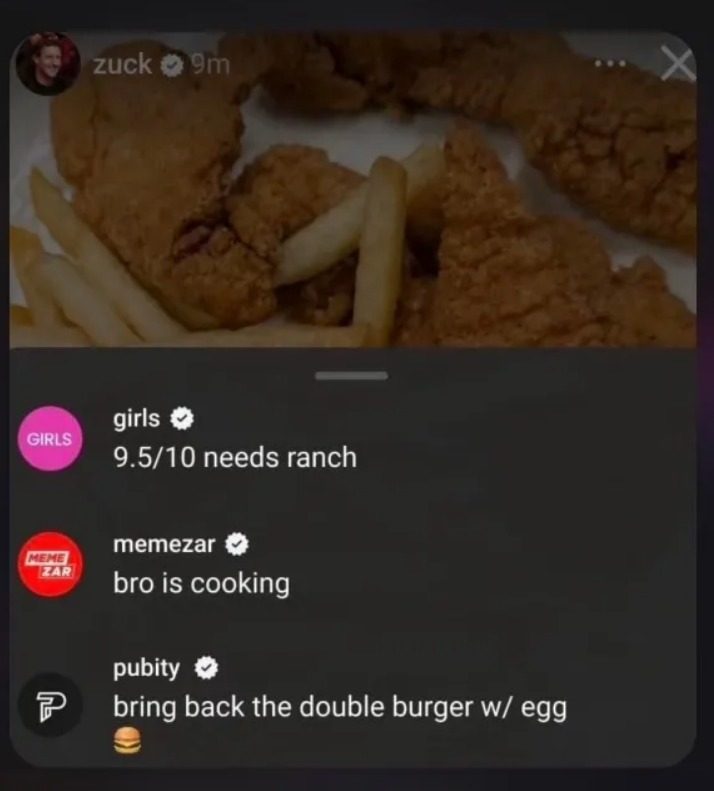Open pubity's comment about the double burger
This screenshot has width=714, height=791.
tap(339, 708)
